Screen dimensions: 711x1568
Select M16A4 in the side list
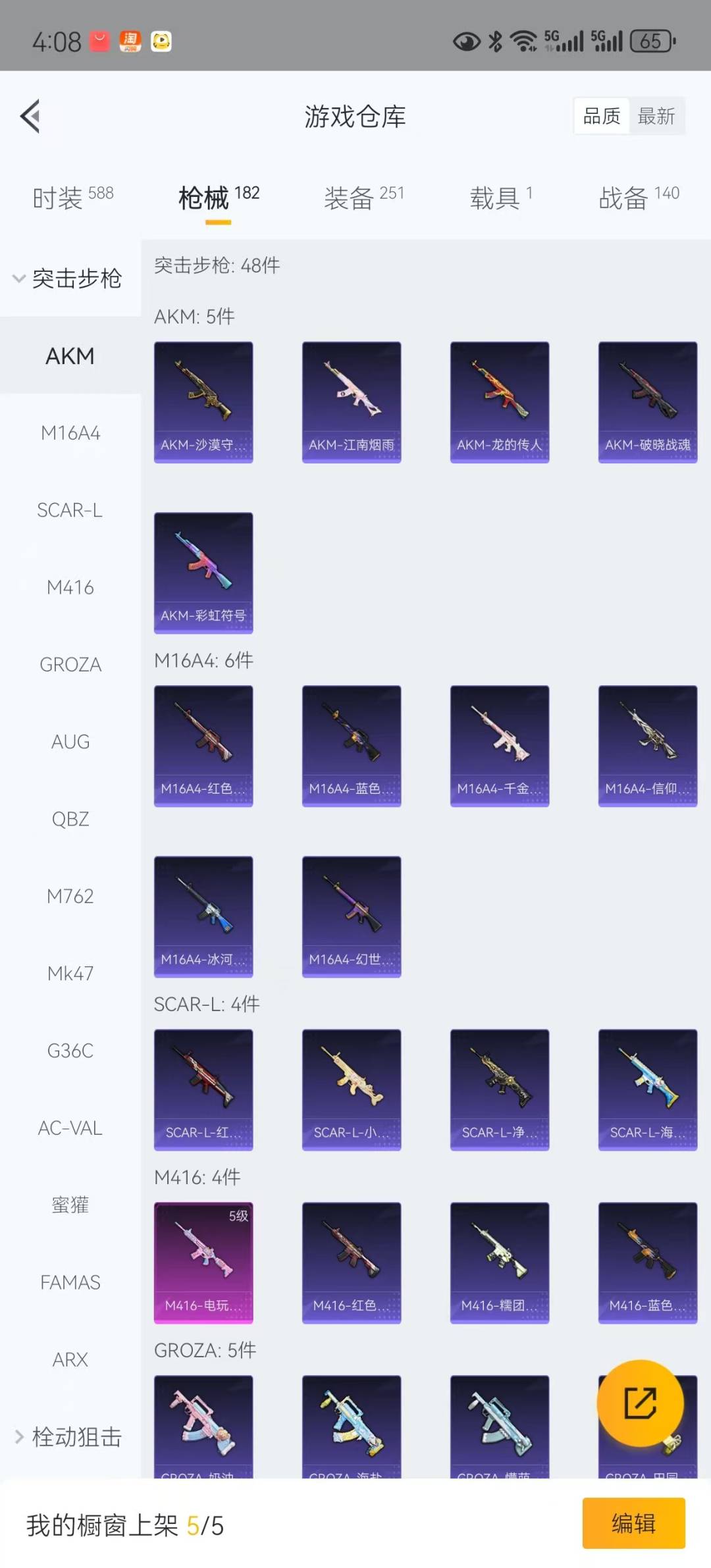70,433
